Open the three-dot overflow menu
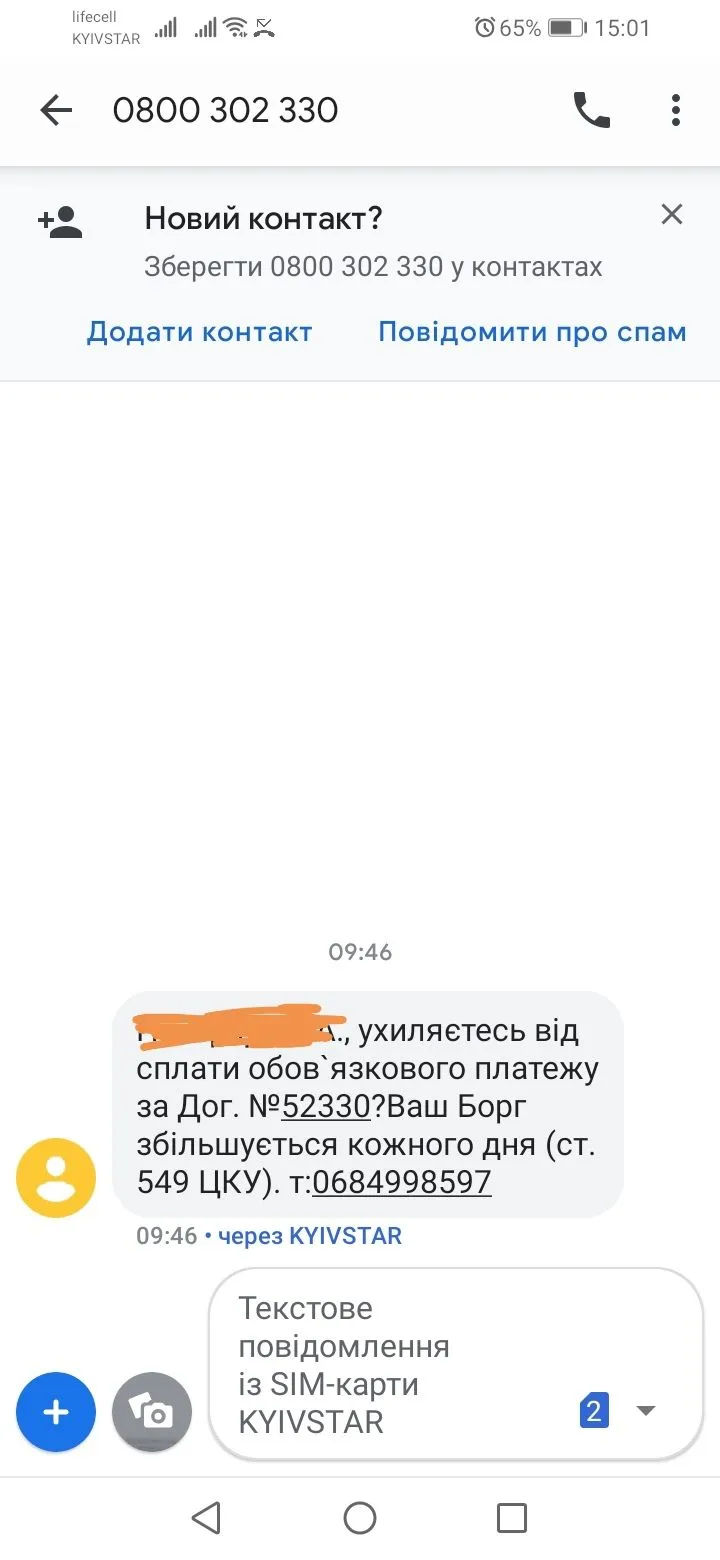The width and height of the screenshot is (720, 1560). pyautogui.click(x=676, y=110)
